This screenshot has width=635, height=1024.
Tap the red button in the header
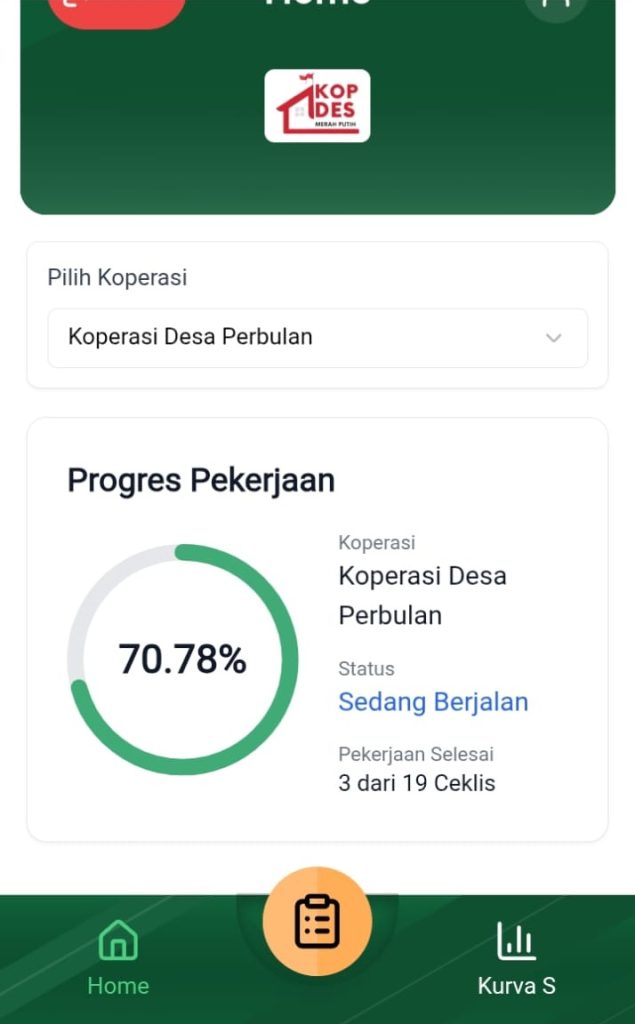[x=117, y=8]
